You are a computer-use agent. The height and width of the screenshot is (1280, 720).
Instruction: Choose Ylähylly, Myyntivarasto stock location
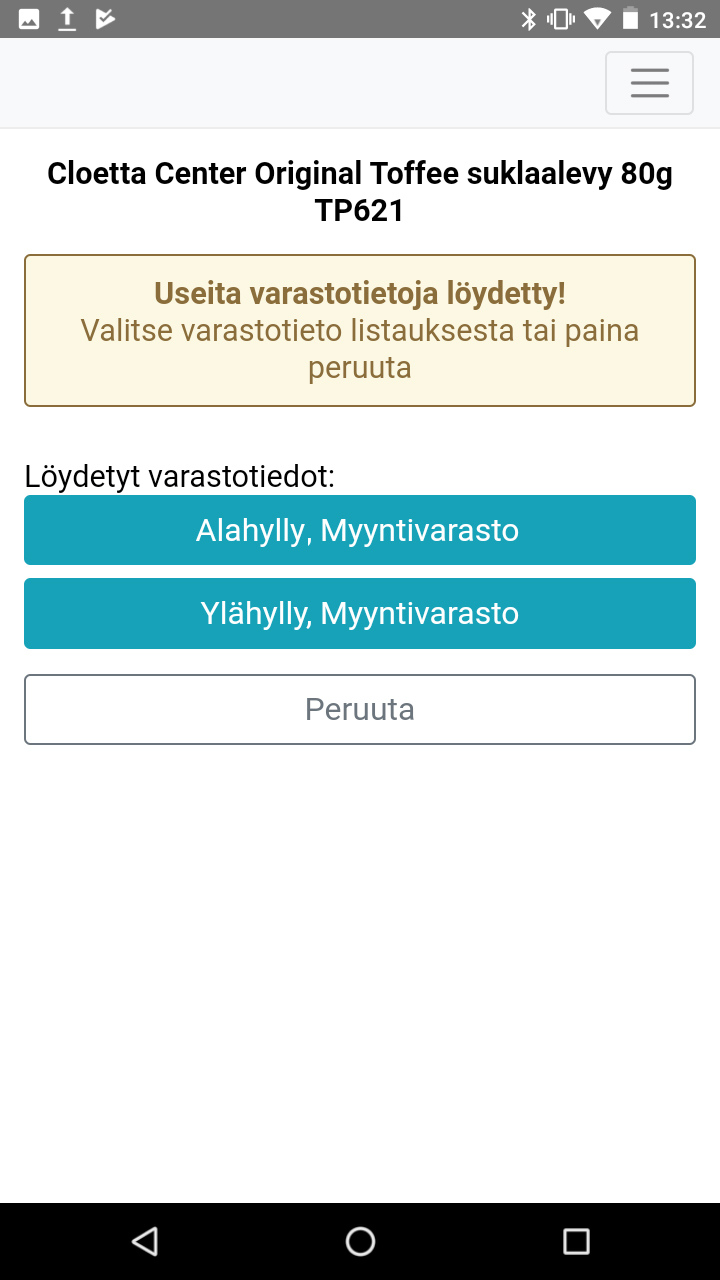coord(359,613)
